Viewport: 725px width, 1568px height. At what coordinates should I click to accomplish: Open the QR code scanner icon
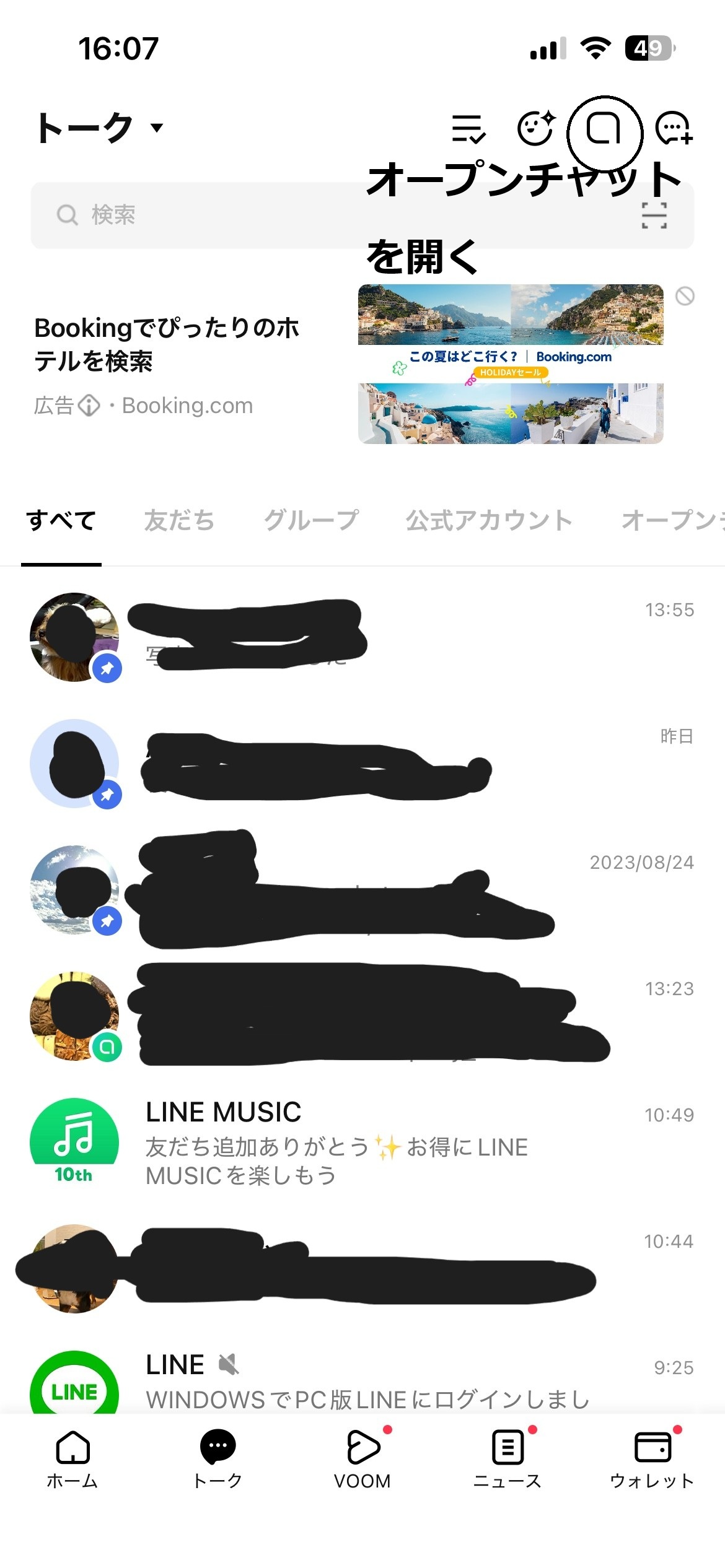[x=654, y=216]
